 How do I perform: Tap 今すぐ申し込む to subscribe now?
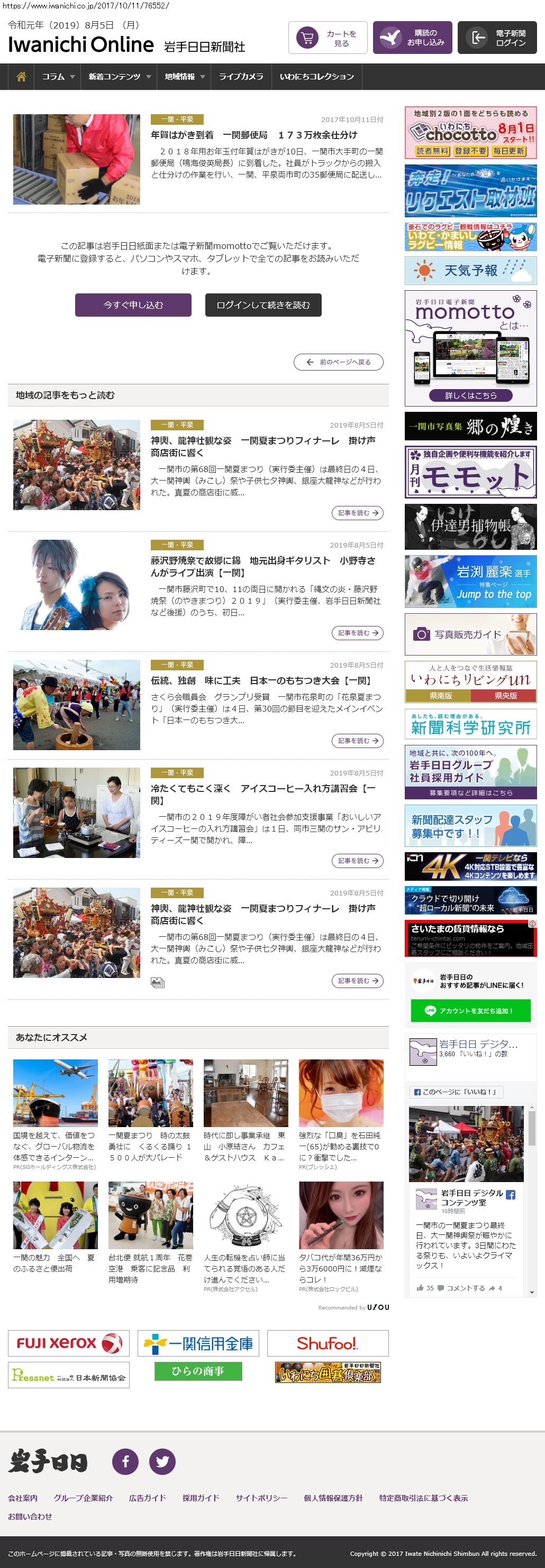133,305
